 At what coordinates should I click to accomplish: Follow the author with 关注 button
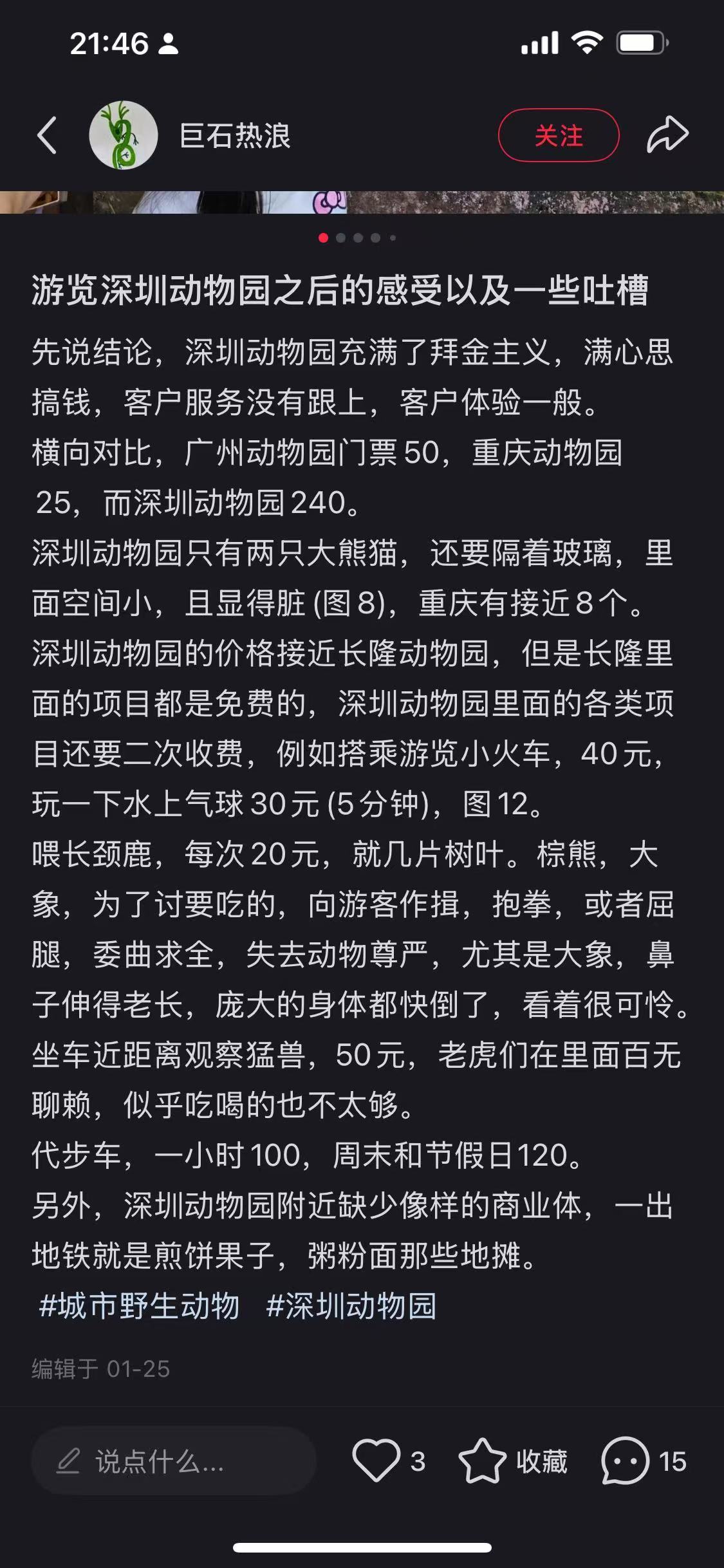[x=558, y=135]
